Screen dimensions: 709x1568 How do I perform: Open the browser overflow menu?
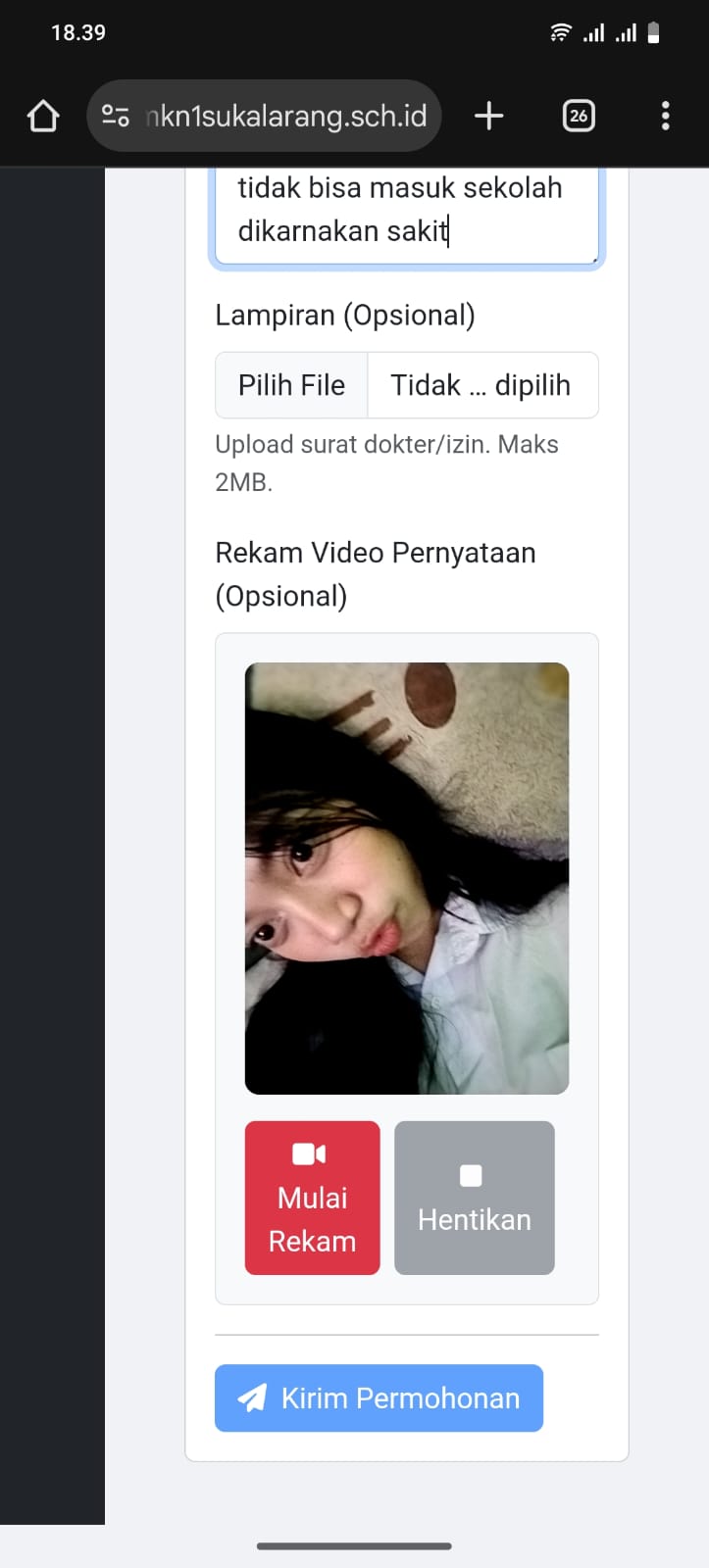[665, 117]
